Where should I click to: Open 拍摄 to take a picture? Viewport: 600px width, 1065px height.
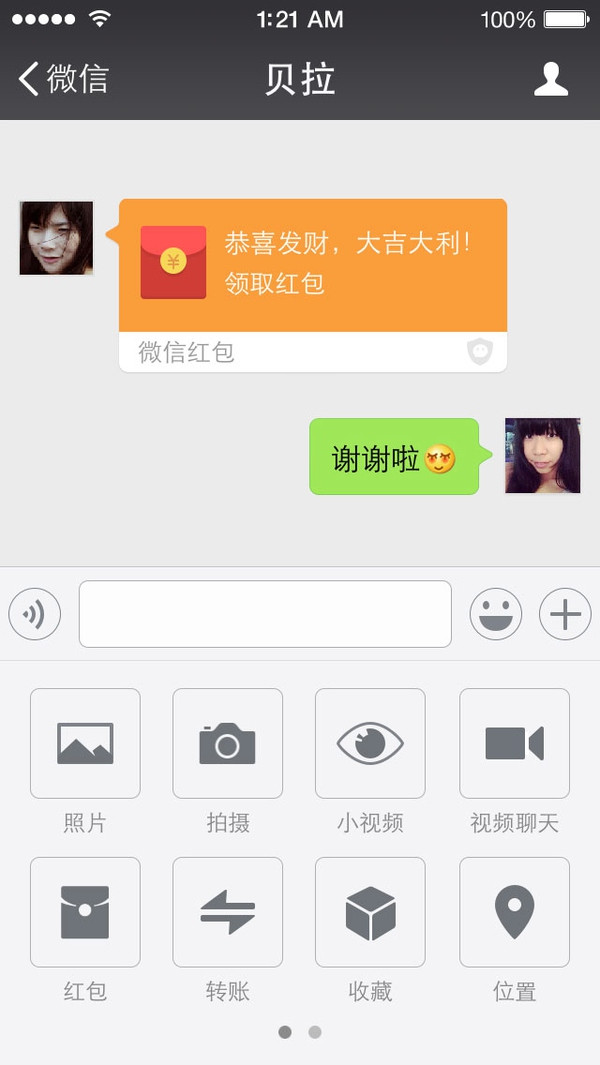click(227, 743)
